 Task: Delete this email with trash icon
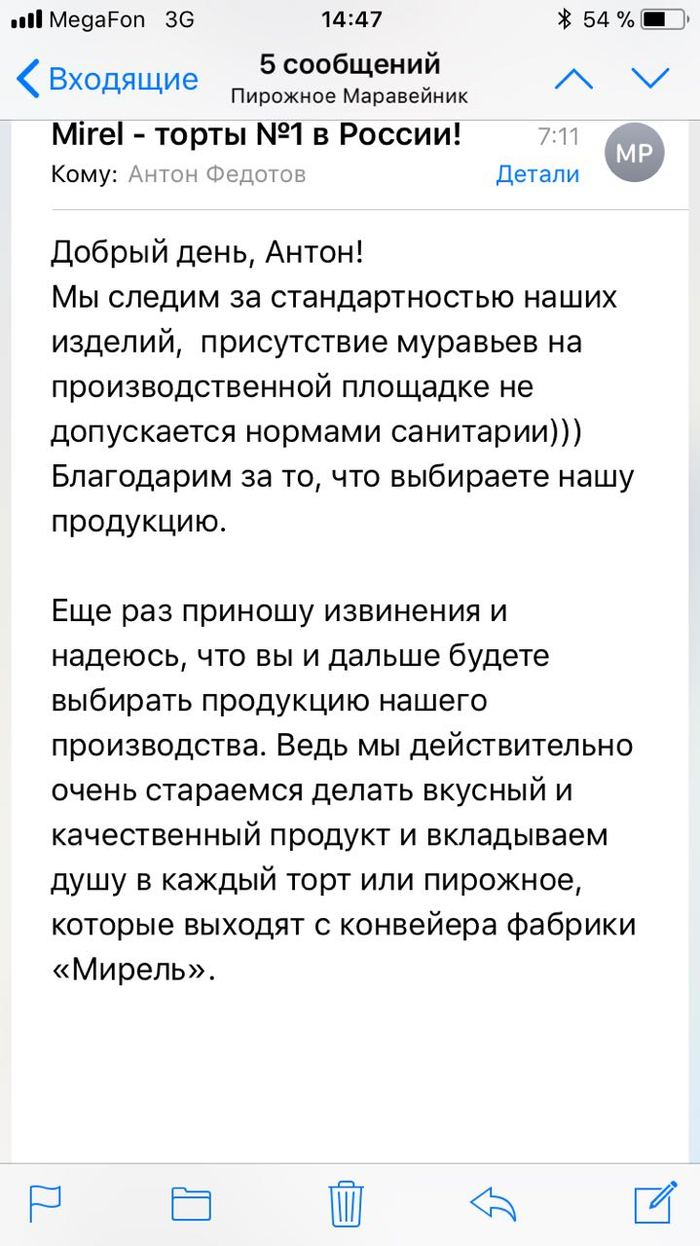[x=346, y=1201]
